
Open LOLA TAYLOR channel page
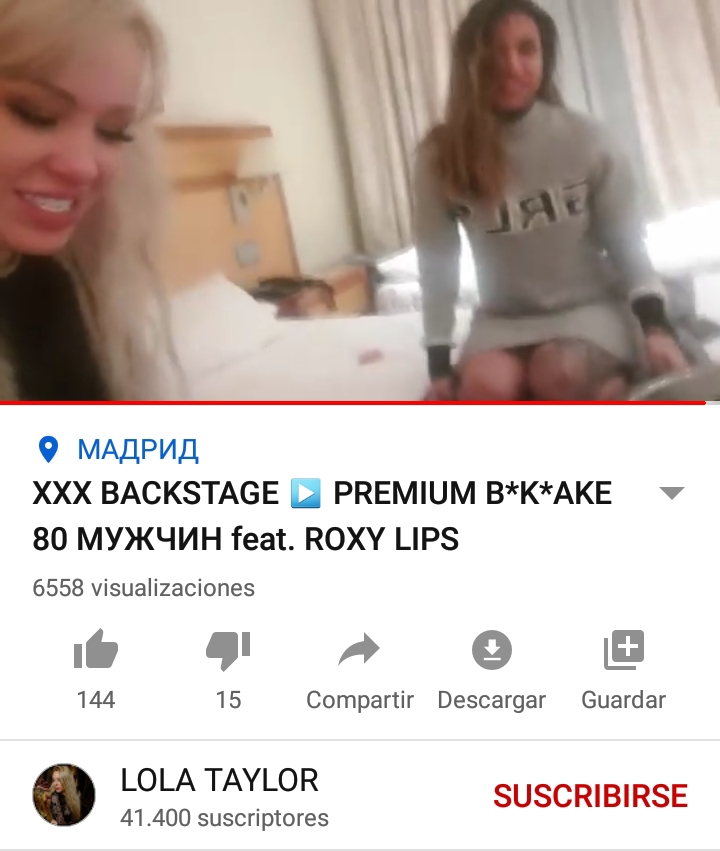[219, 780]
